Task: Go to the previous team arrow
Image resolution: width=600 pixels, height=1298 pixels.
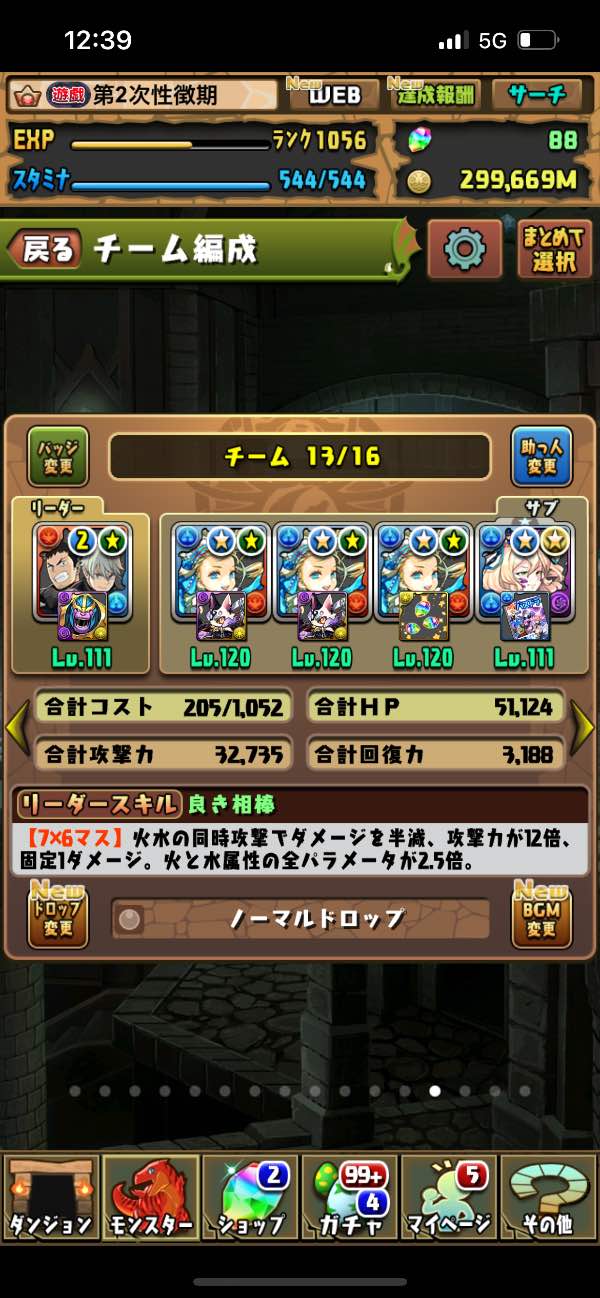Action: (x=17, y=727)
